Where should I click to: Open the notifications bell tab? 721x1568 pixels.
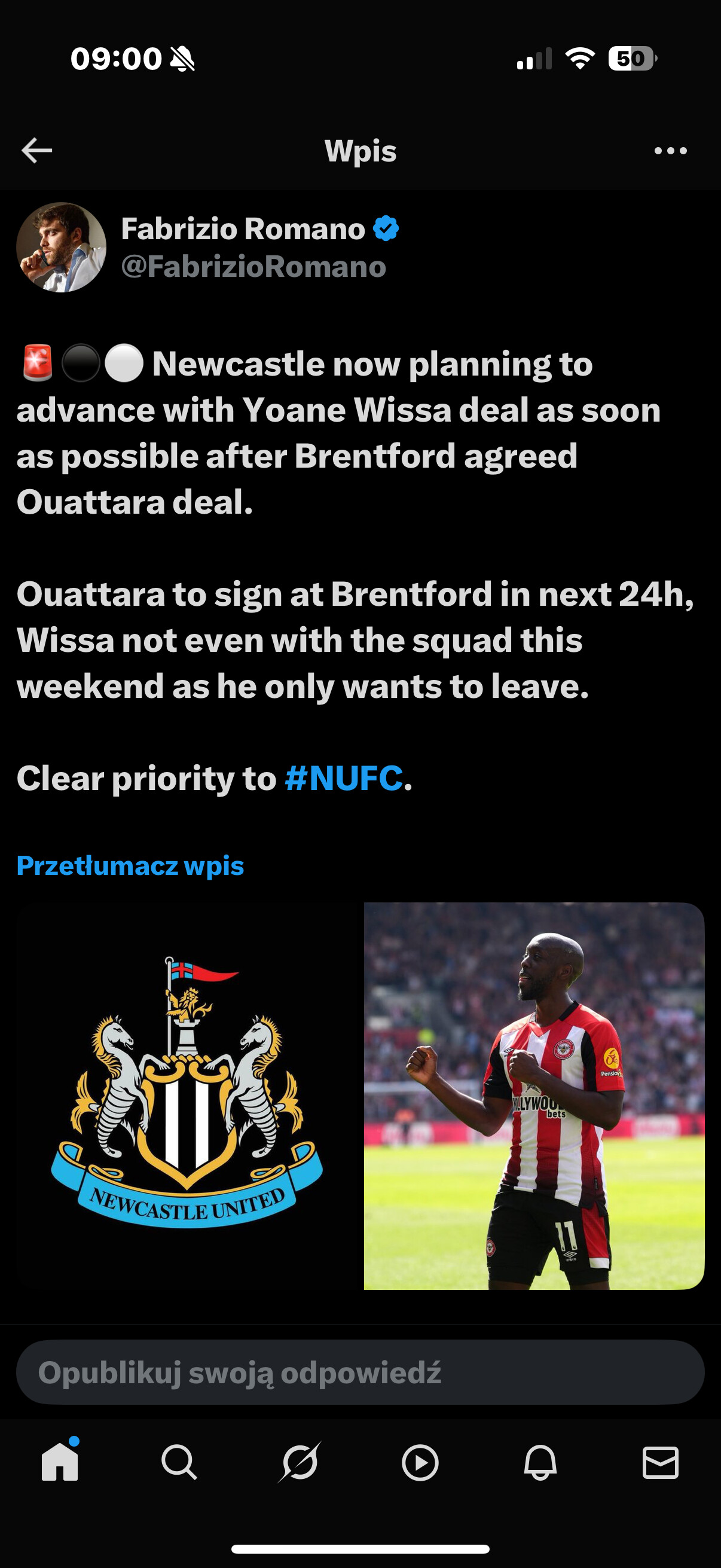(x=540, y=1462)
